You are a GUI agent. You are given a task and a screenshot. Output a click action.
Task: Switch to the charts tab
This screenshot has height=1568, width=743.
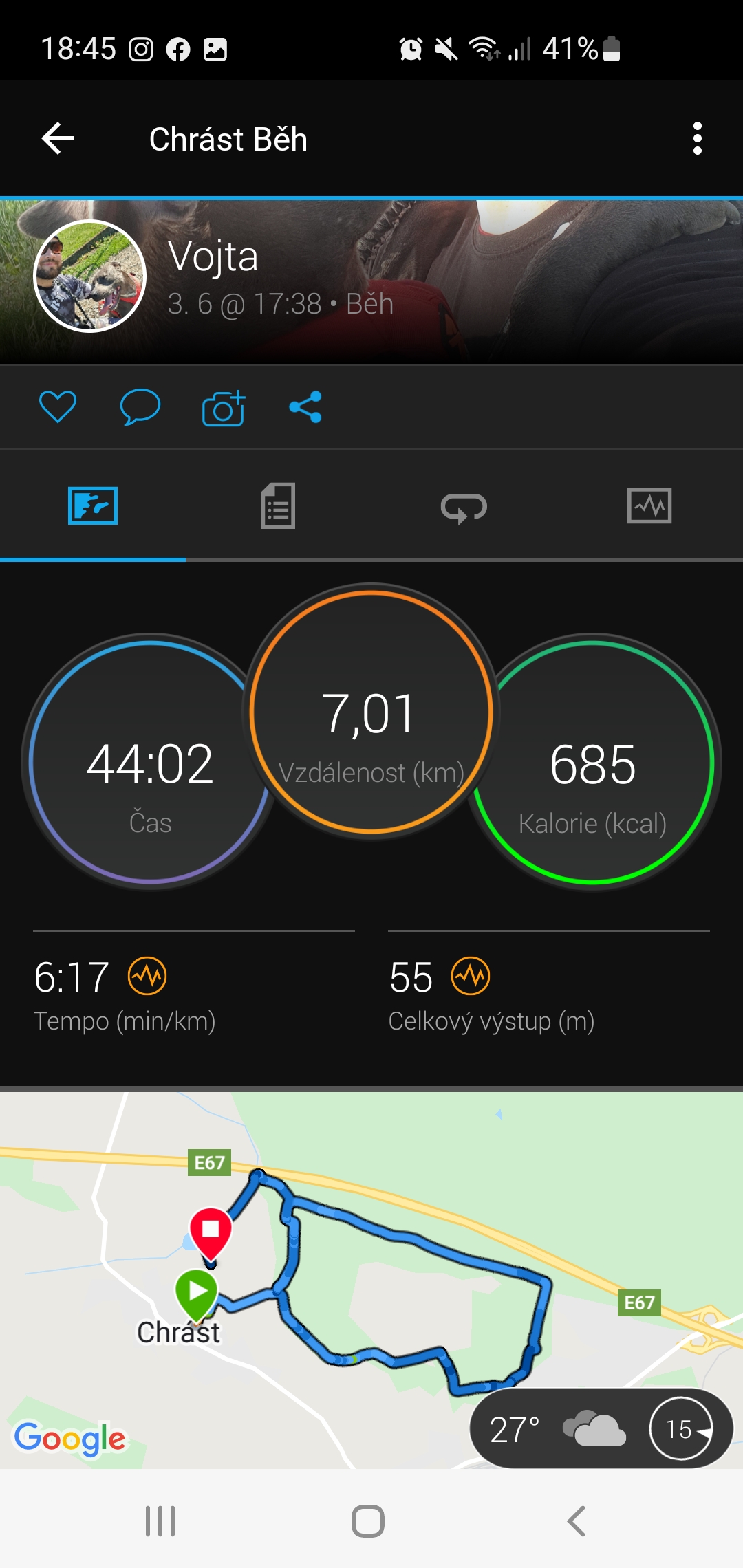pos(649,506)
